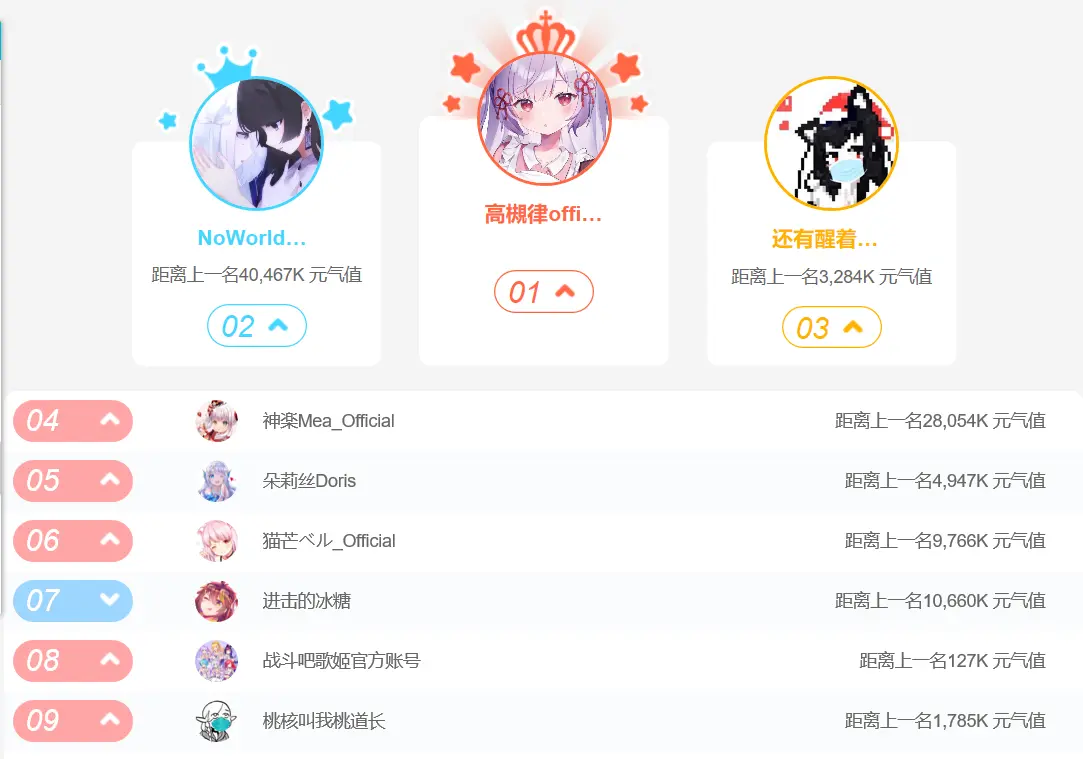This screenshot has height=759, width=1083.
Task: Open 桃核叫我桃道长 ranking row
Action: tap(543, 721)
